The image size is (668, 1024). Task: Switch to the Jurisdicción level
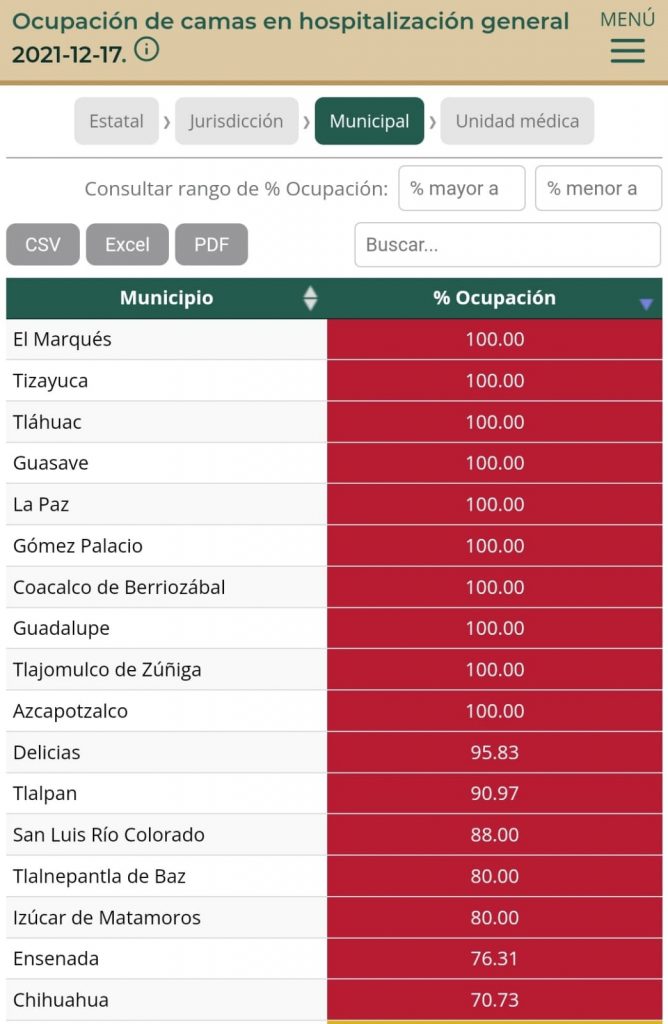pyautogui.click(x=236, y=121)
